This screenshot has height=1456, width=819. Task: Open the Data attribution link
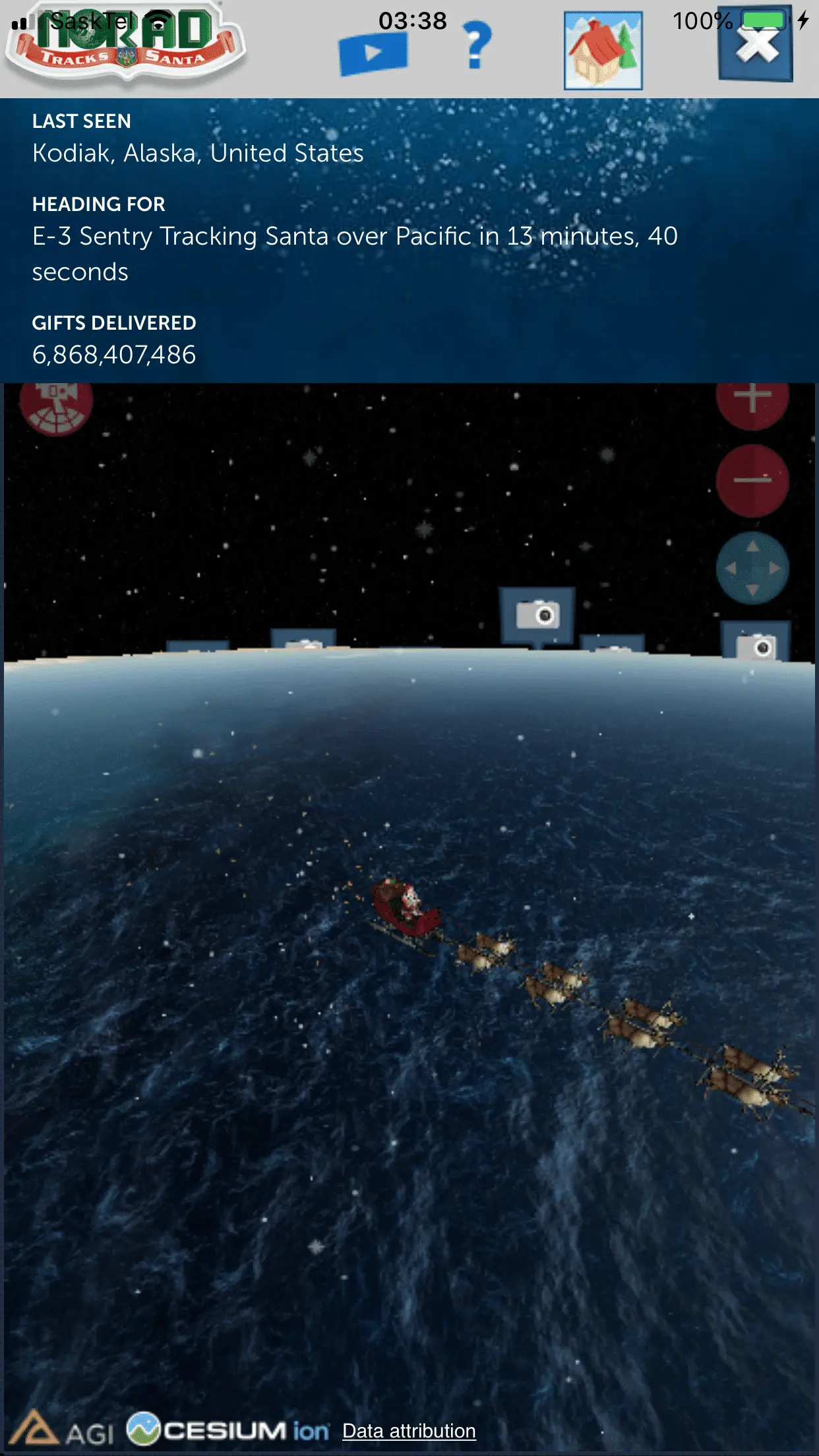[409, 1431]
